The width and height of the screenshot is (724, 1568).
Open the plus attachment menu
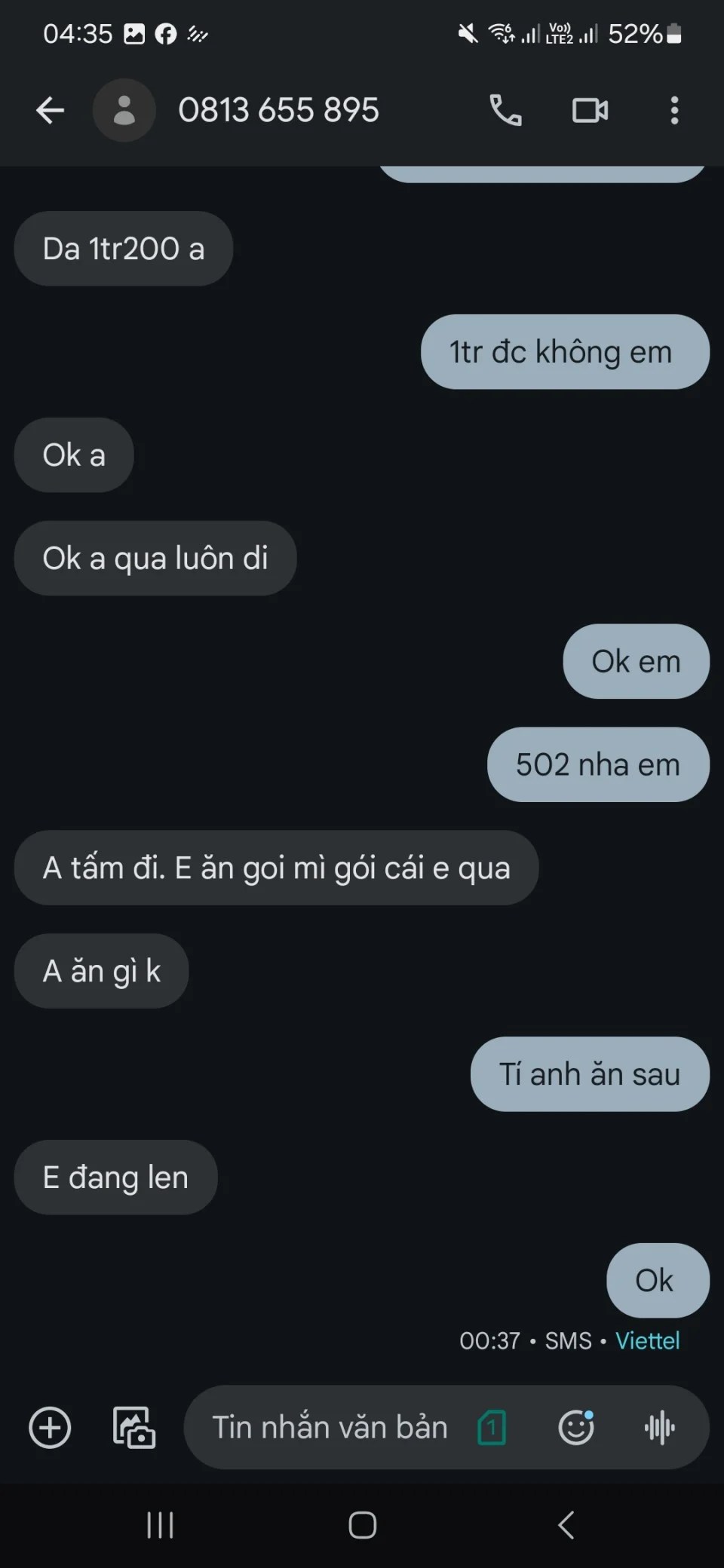[x=50, y=1427]
